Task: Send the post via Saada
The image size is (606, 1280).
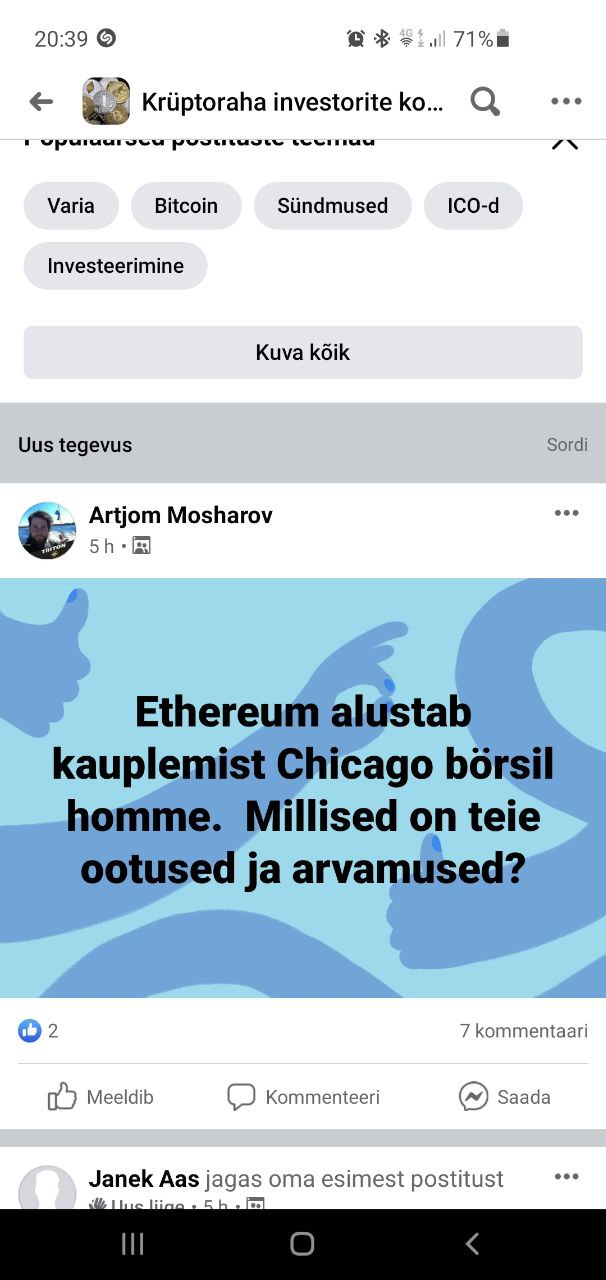Action: tap(505, 1097)
